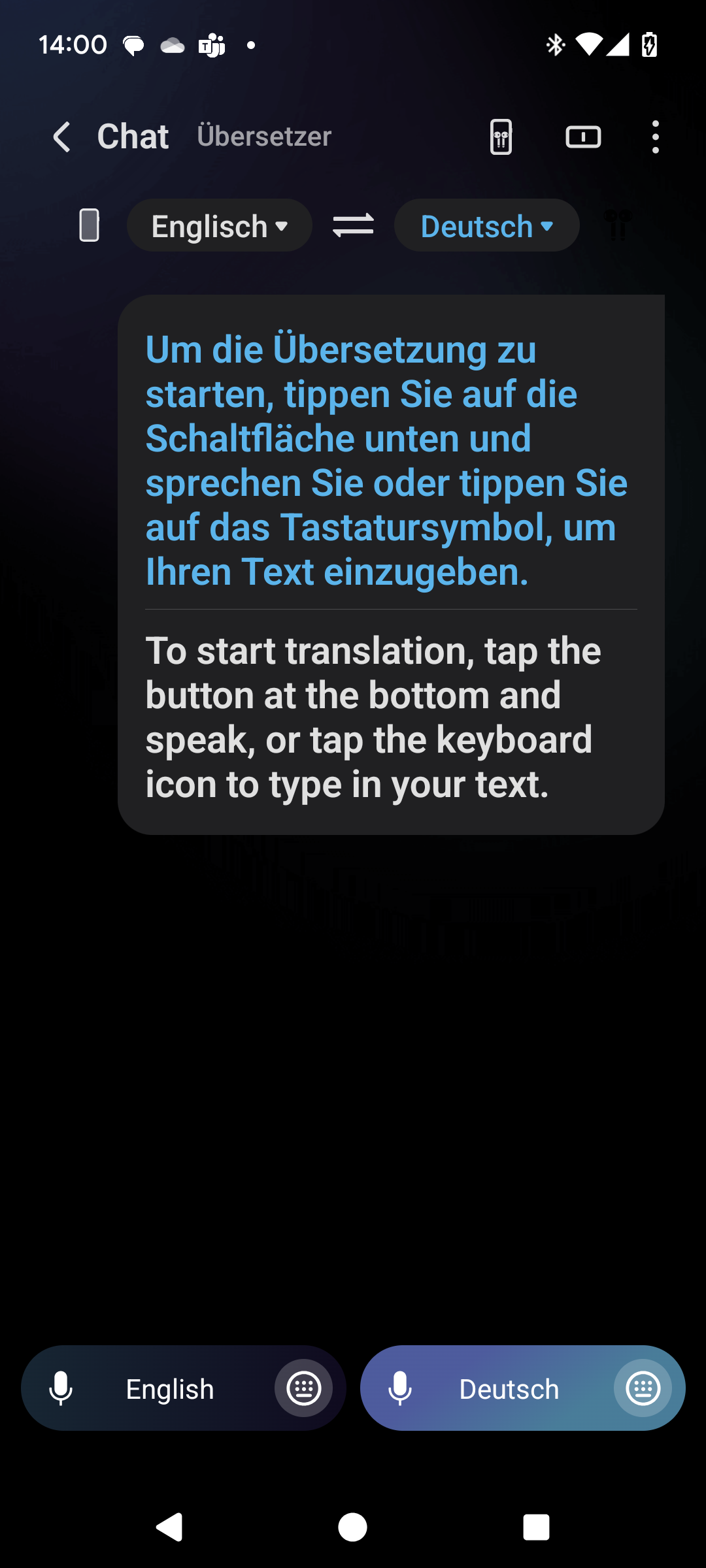
Task: Open the Englisch language dropdown
Action: click(220, 226)
